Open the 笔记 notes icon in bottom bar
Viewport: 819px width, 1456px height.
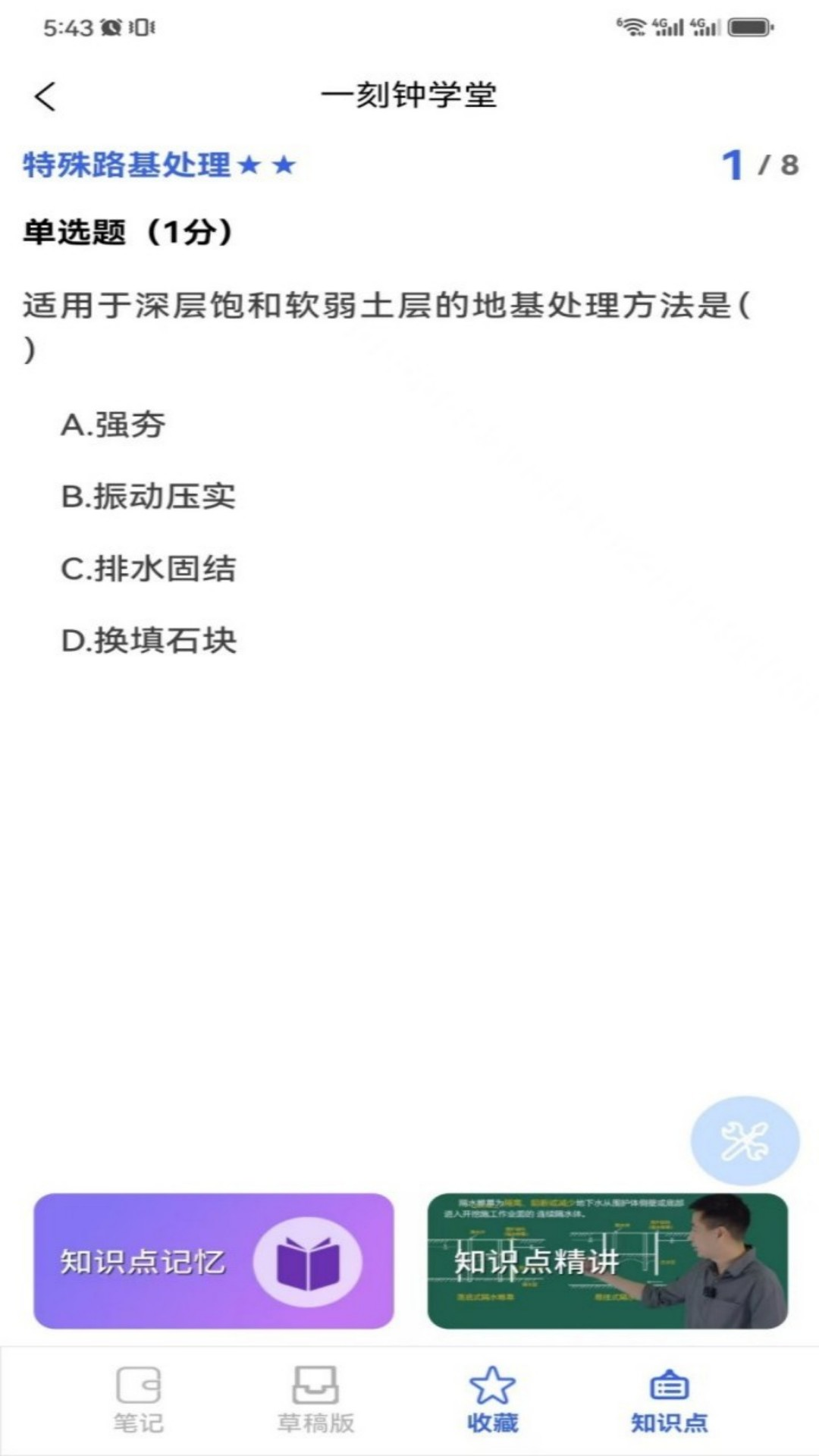coord(137,1399)
